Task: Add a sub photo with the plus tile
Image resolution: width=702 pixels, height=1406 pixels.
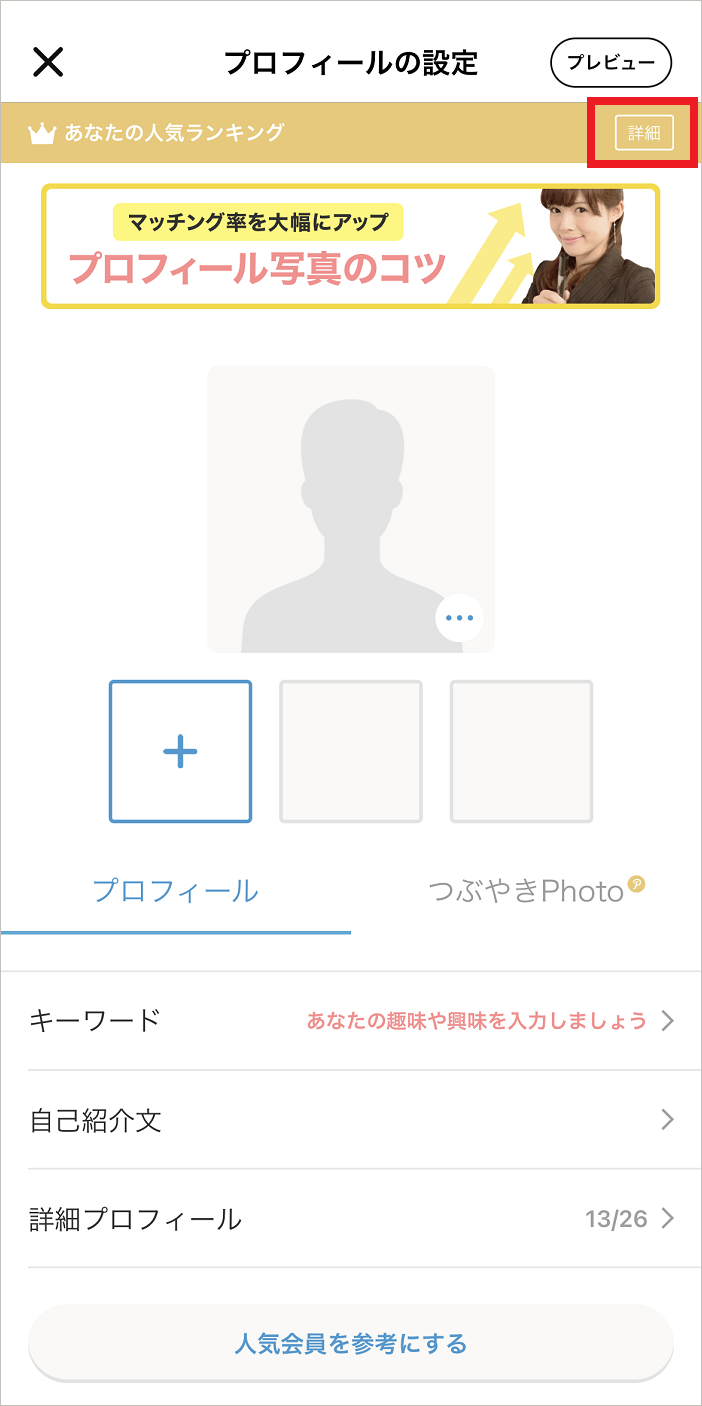Action: pos(180,751)
